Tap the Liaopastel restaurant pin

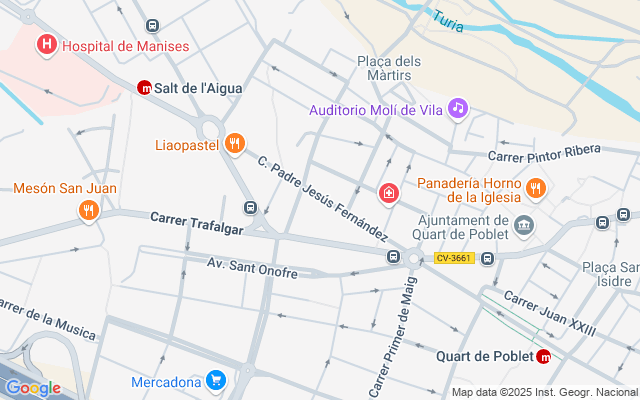tap(235, 144)
